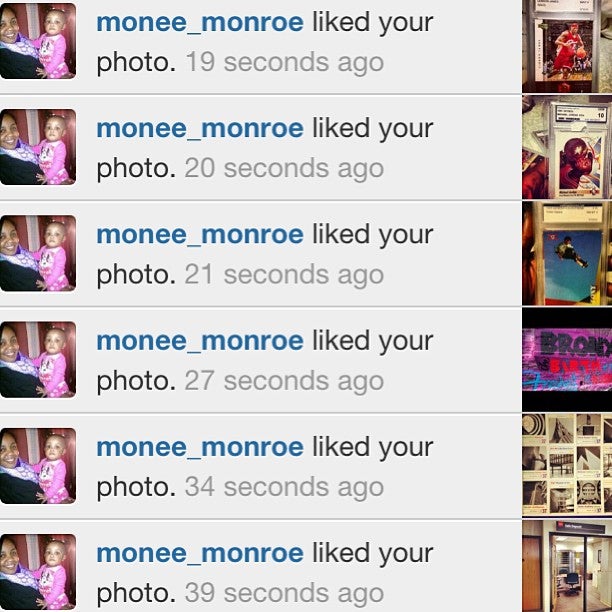Tap monee_monroe's avatar in the 27 seconds ago row
612x612 pixels.
38,359
